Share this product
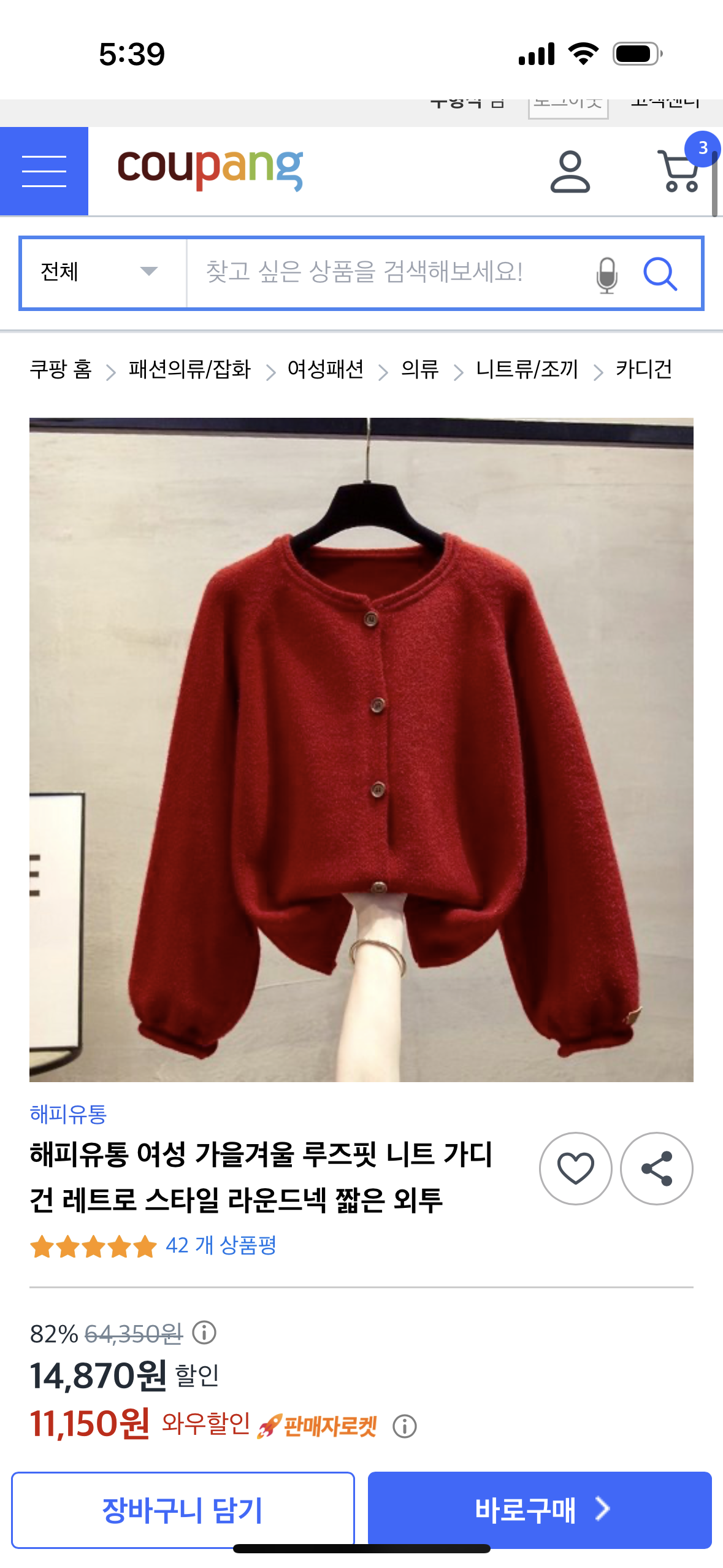 point(656,1169)
